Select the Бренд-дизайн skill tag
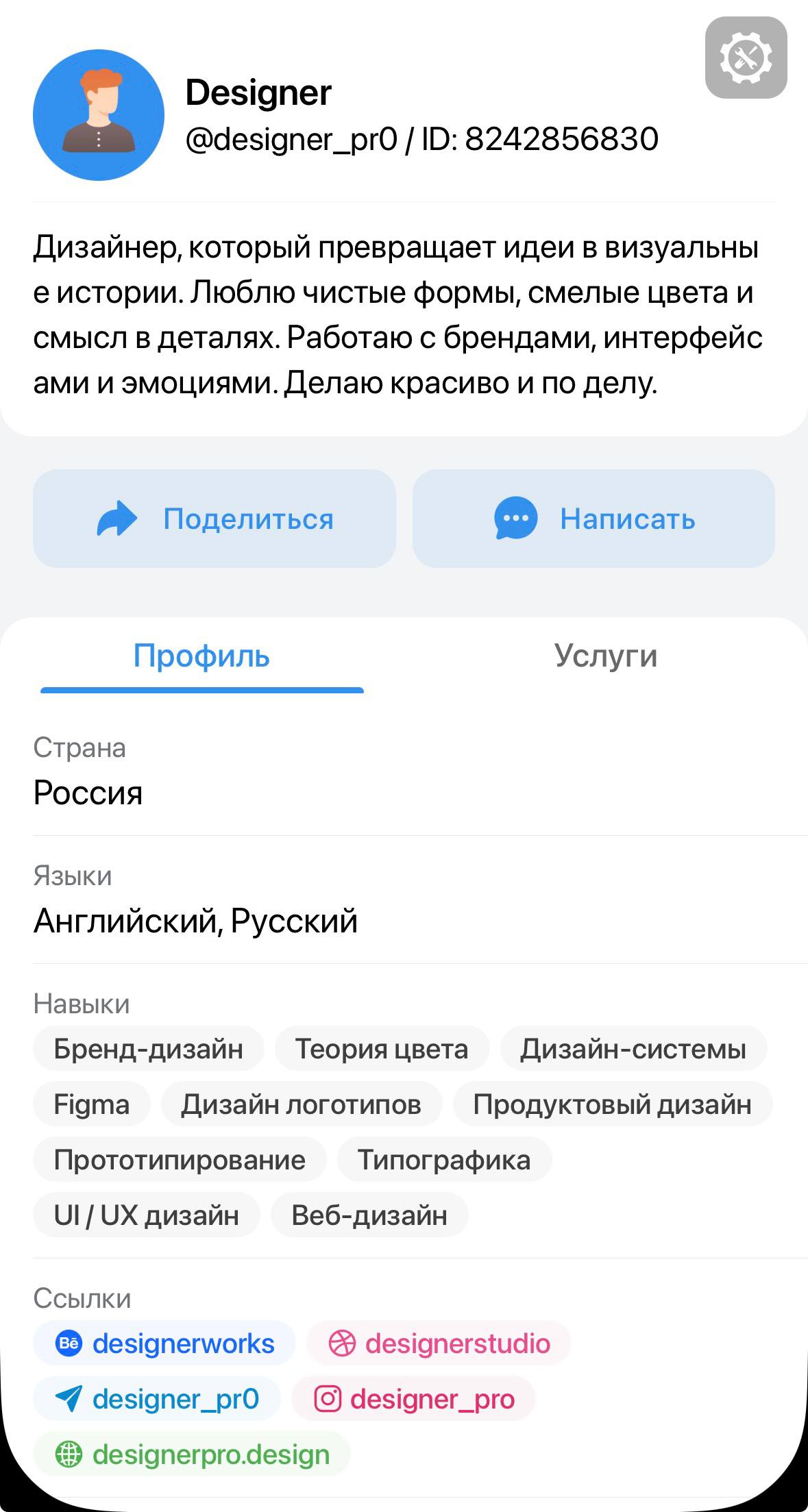The height and width of the screenshot is (1512, 808). tap(148, 1048)
